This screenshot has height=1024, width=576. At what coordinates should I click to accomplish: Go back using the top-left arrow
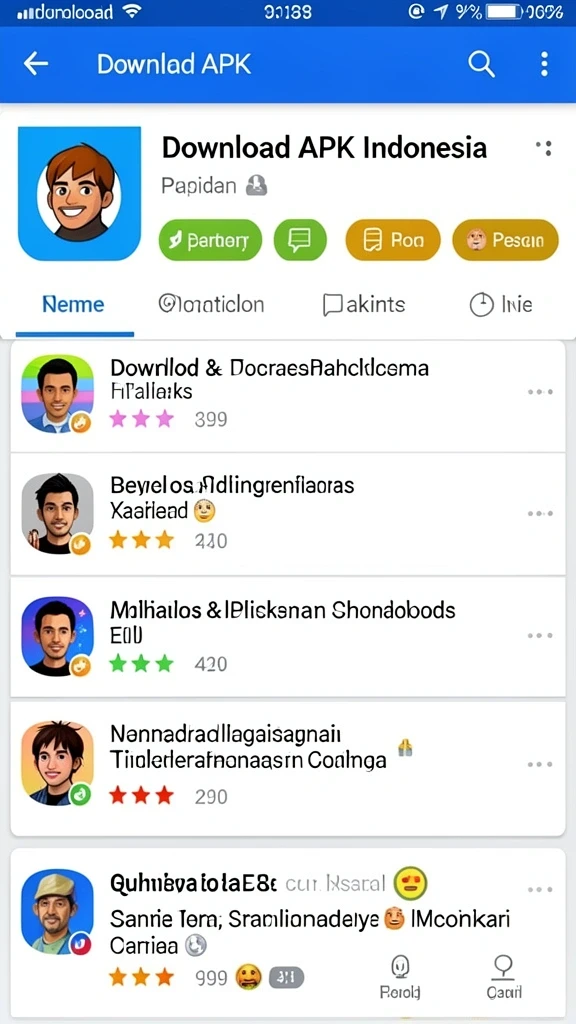click(x=36, y=64)
